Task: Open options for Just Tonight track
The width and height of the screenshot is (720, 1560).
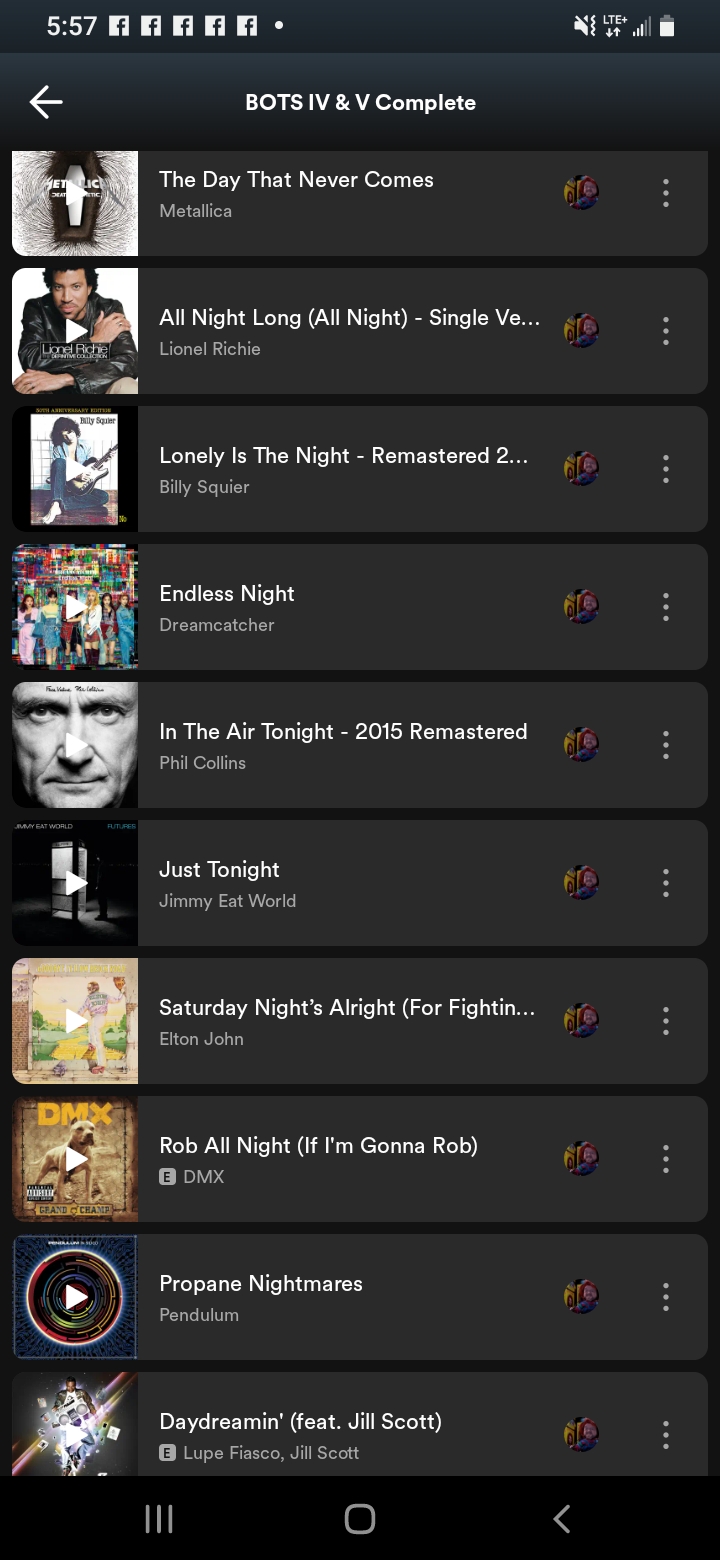Action: pyautogui.click(x=665, y=883)
